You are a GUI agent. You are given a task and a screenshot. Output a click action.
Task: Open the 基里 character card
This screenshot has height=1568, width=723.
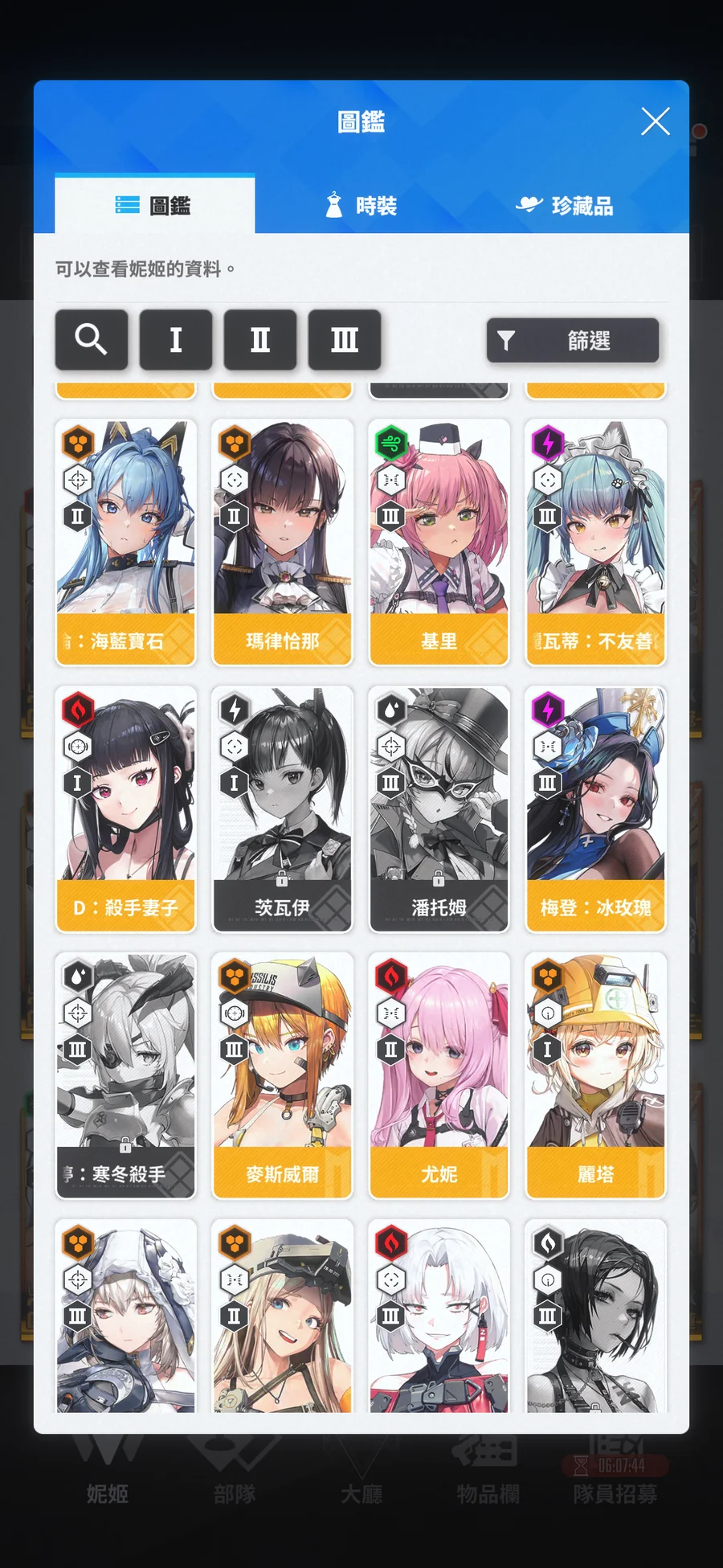tap(439, 542)
